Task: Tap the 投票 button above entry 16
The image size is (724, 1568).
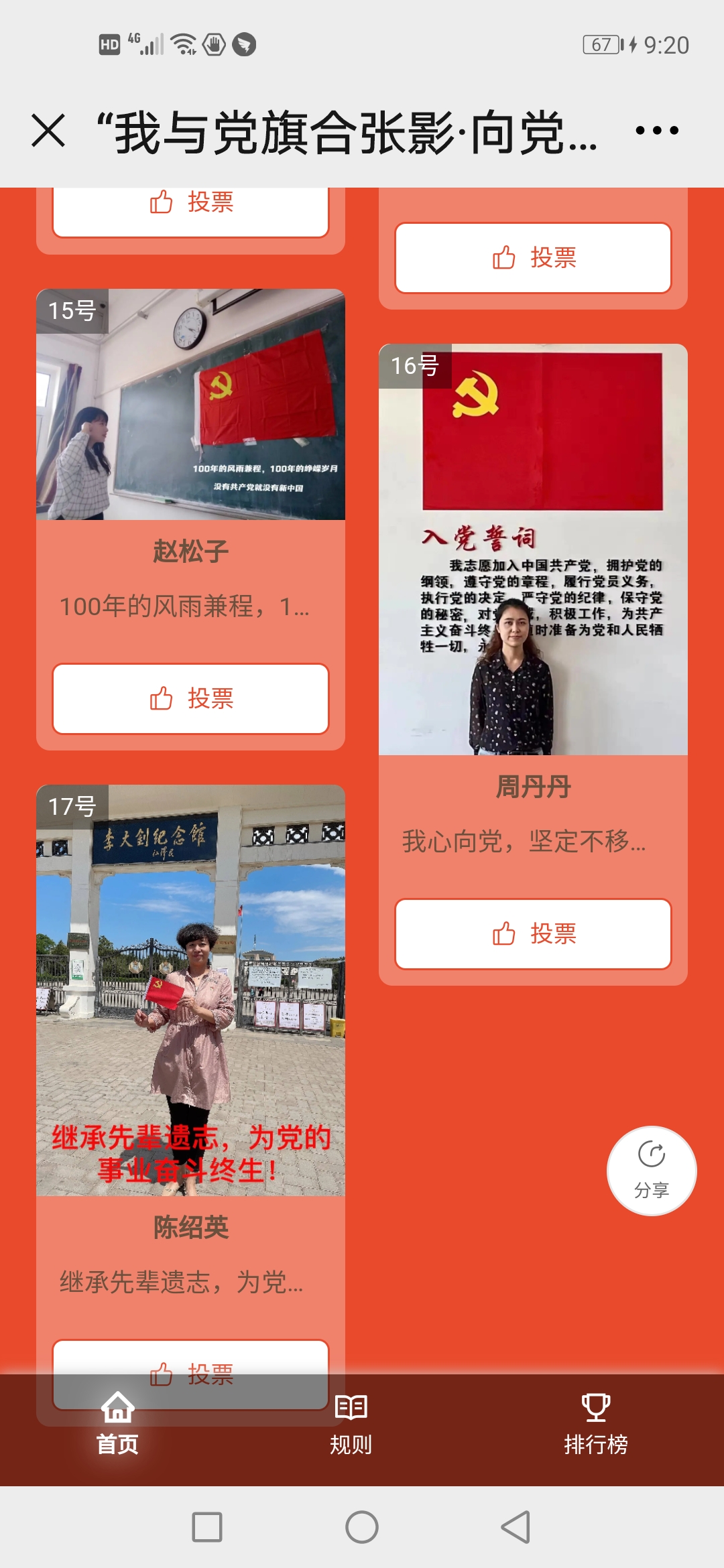Action: coord(533,257)
